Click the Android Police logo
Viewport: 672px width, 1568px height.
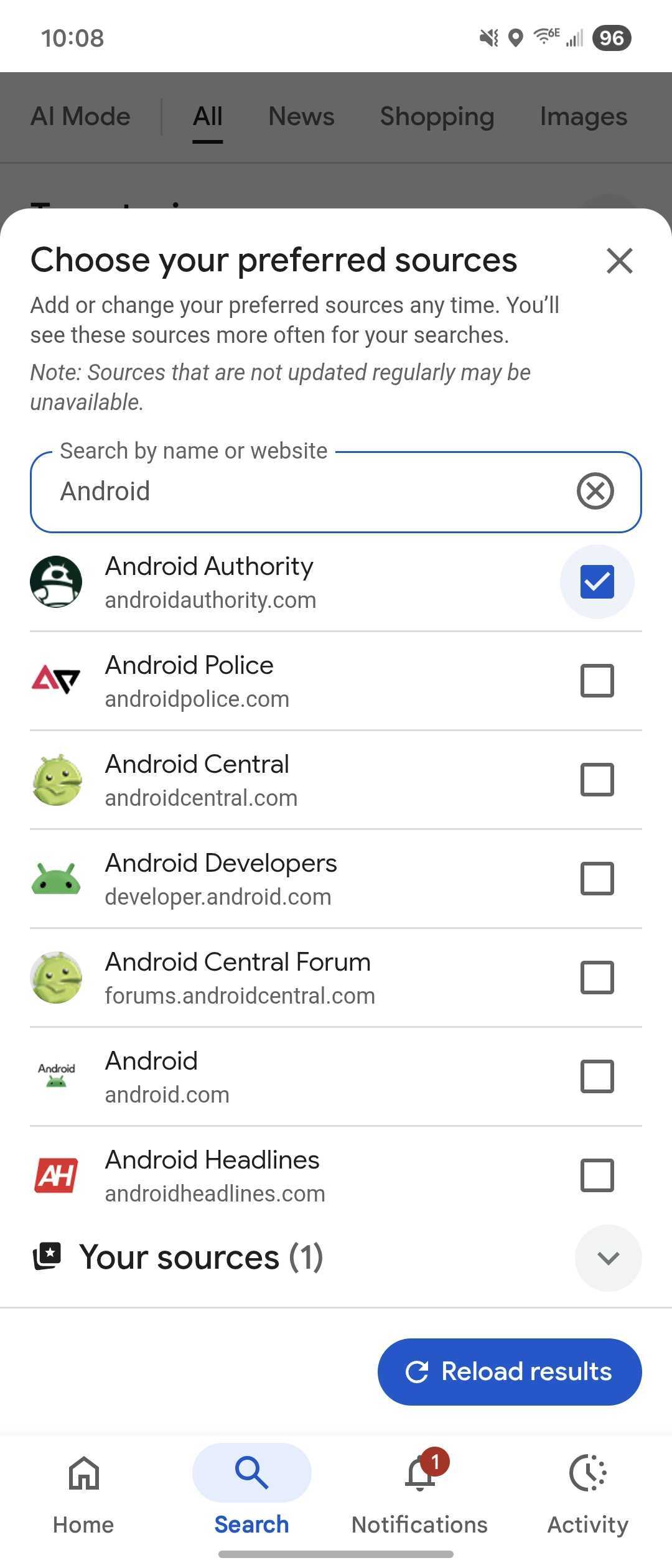click(x=56, y=680)
